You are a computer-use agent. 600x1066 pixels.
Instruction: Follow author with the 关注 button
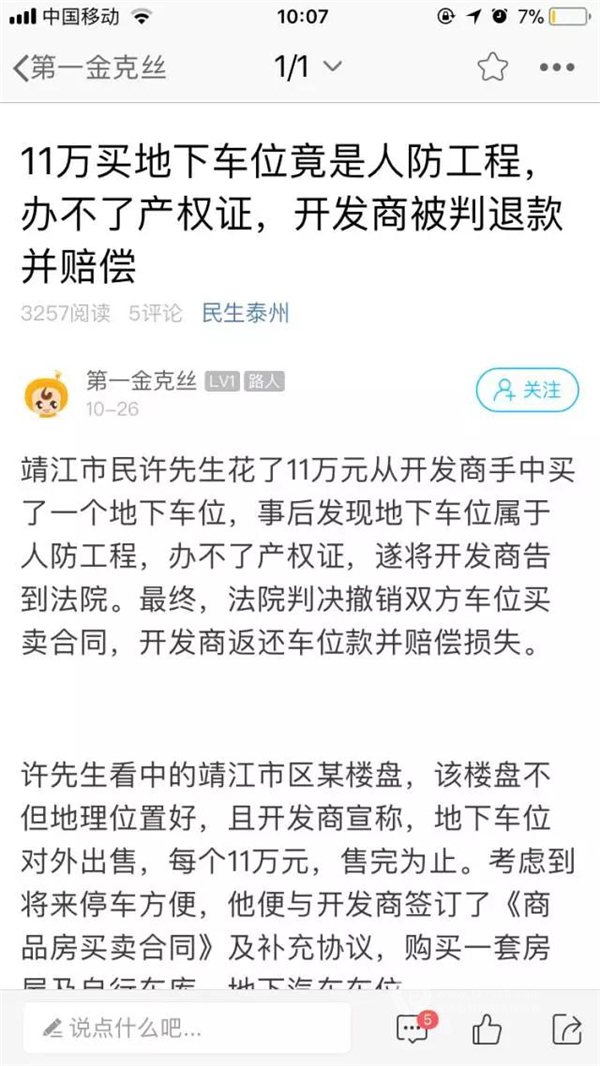pos(526,389)
